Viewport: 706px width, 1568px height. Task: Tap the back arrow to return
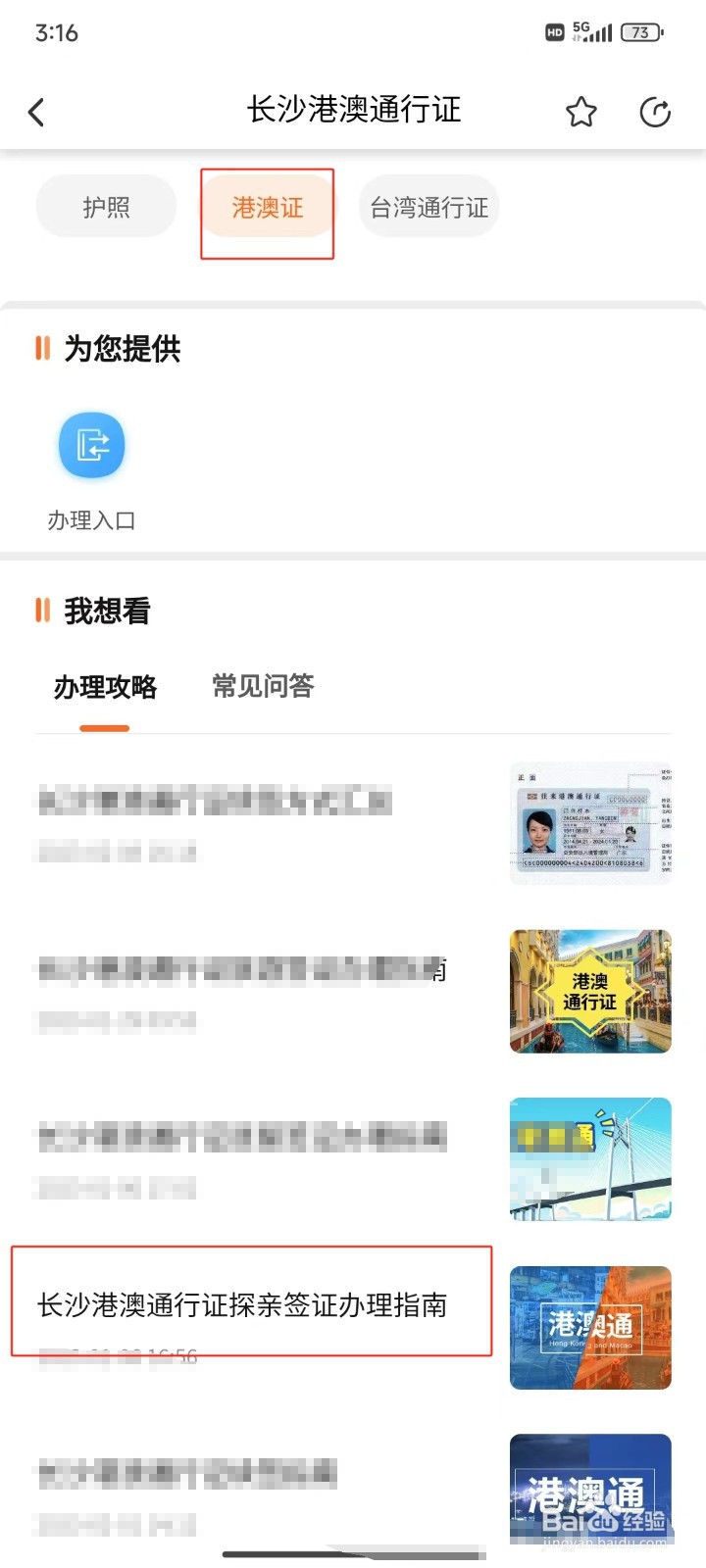point(37,112)
